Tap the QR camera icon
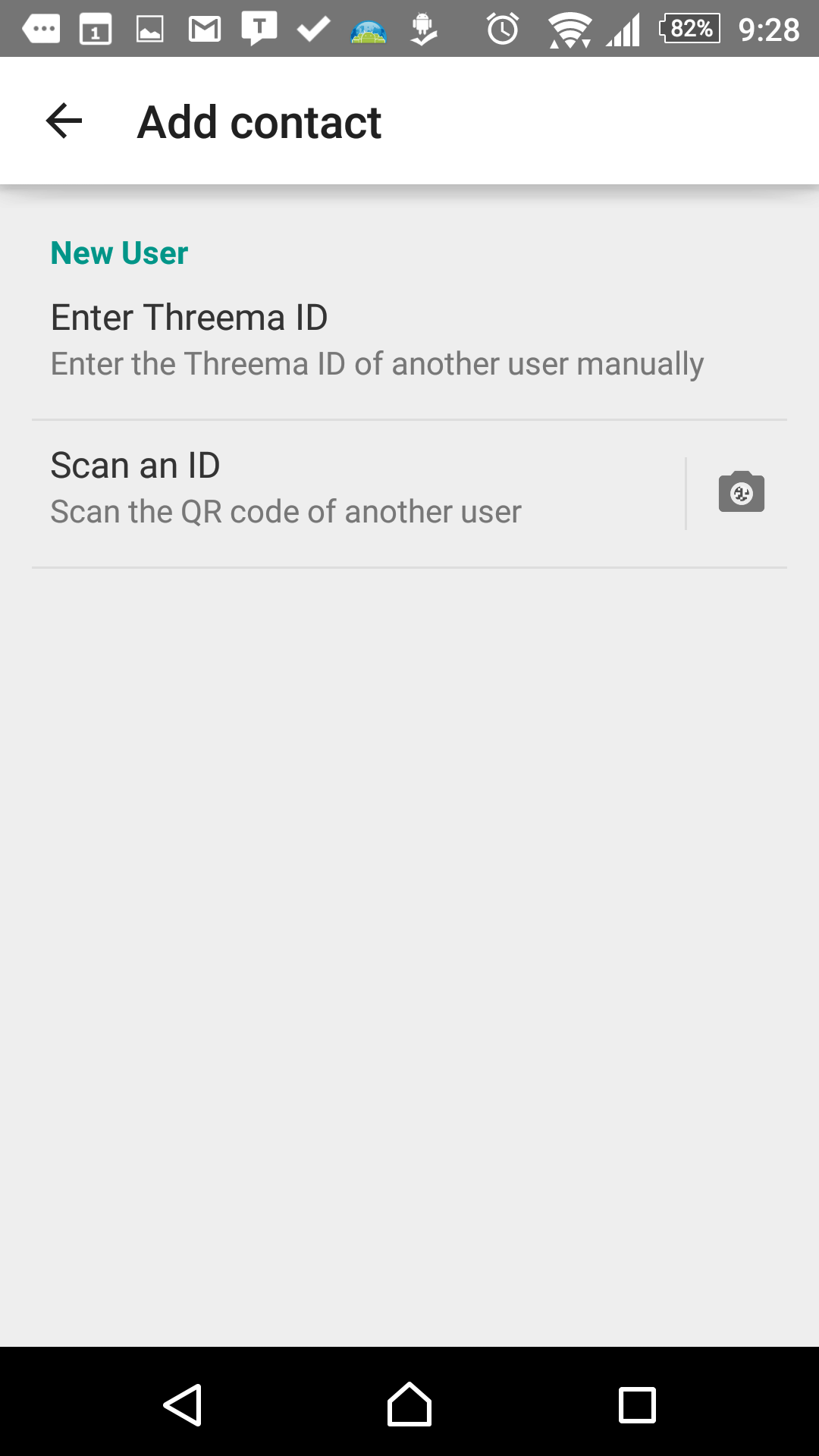The image size is (819, 1456). pyautogui.click(x=742, y=492)
